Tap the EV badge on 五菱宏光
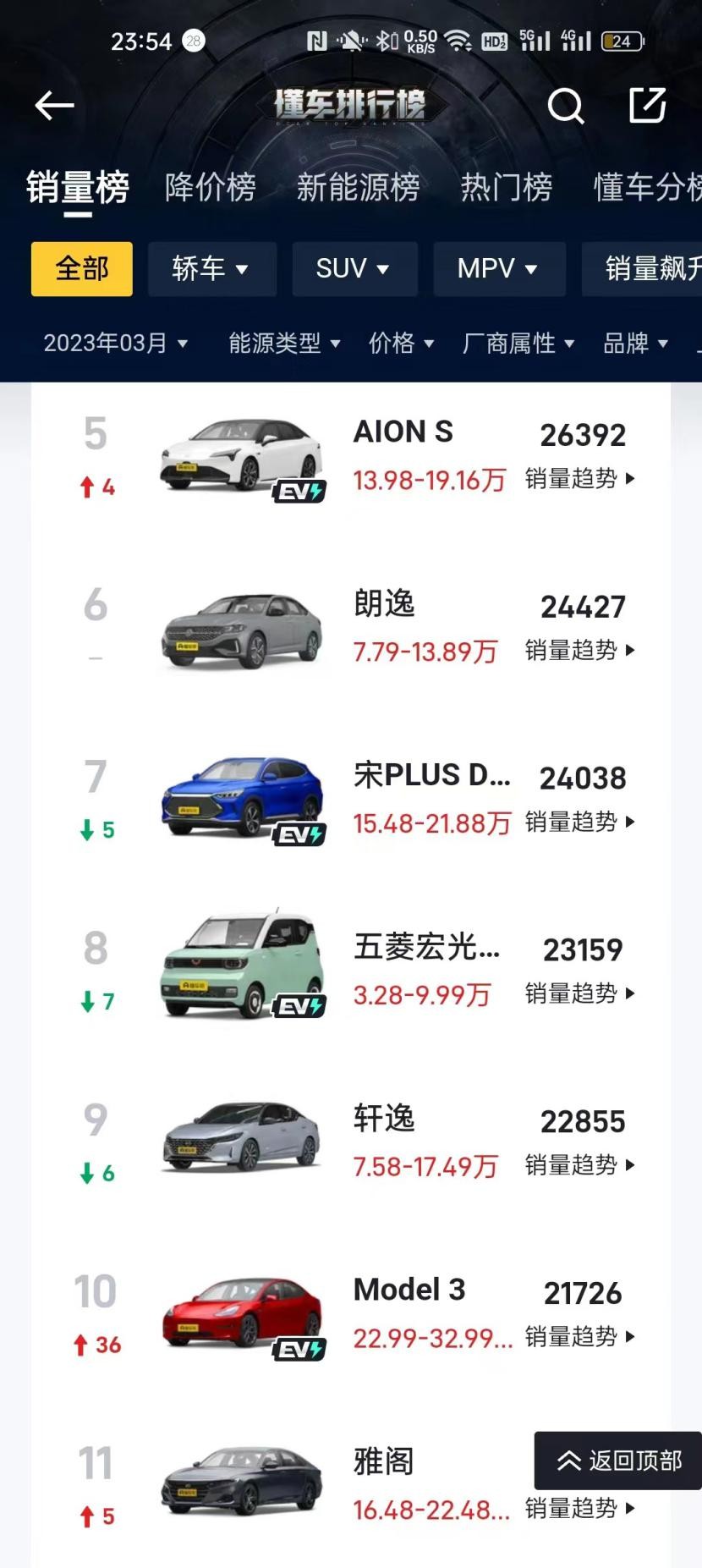This screenshot has width=702, height=1568. (300, 1008)
